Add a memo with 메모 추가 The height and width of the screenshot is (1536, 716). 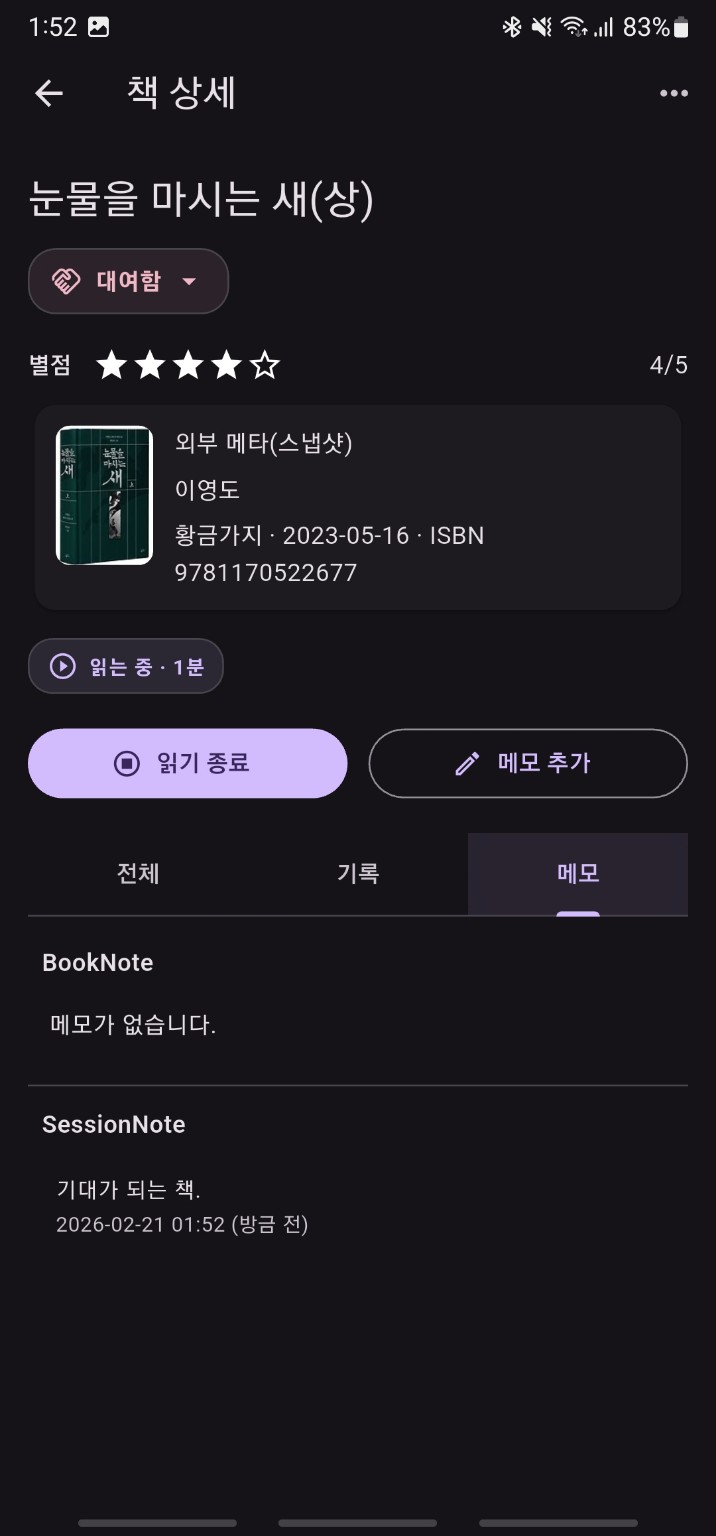(x=527, y=764)
